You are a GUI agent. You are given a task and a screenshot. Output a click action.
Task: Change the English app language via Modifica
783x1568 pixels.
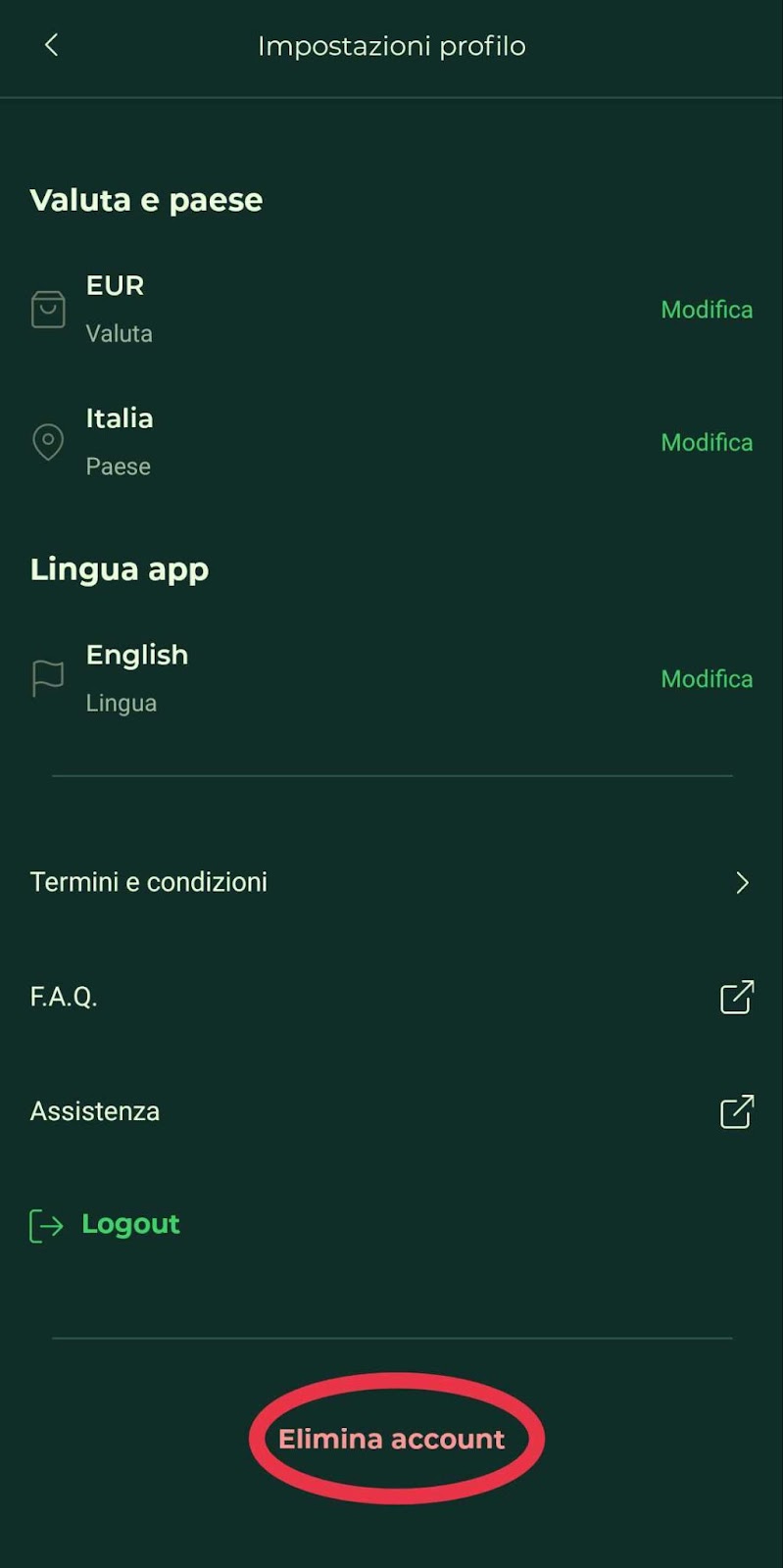point(707,678)
